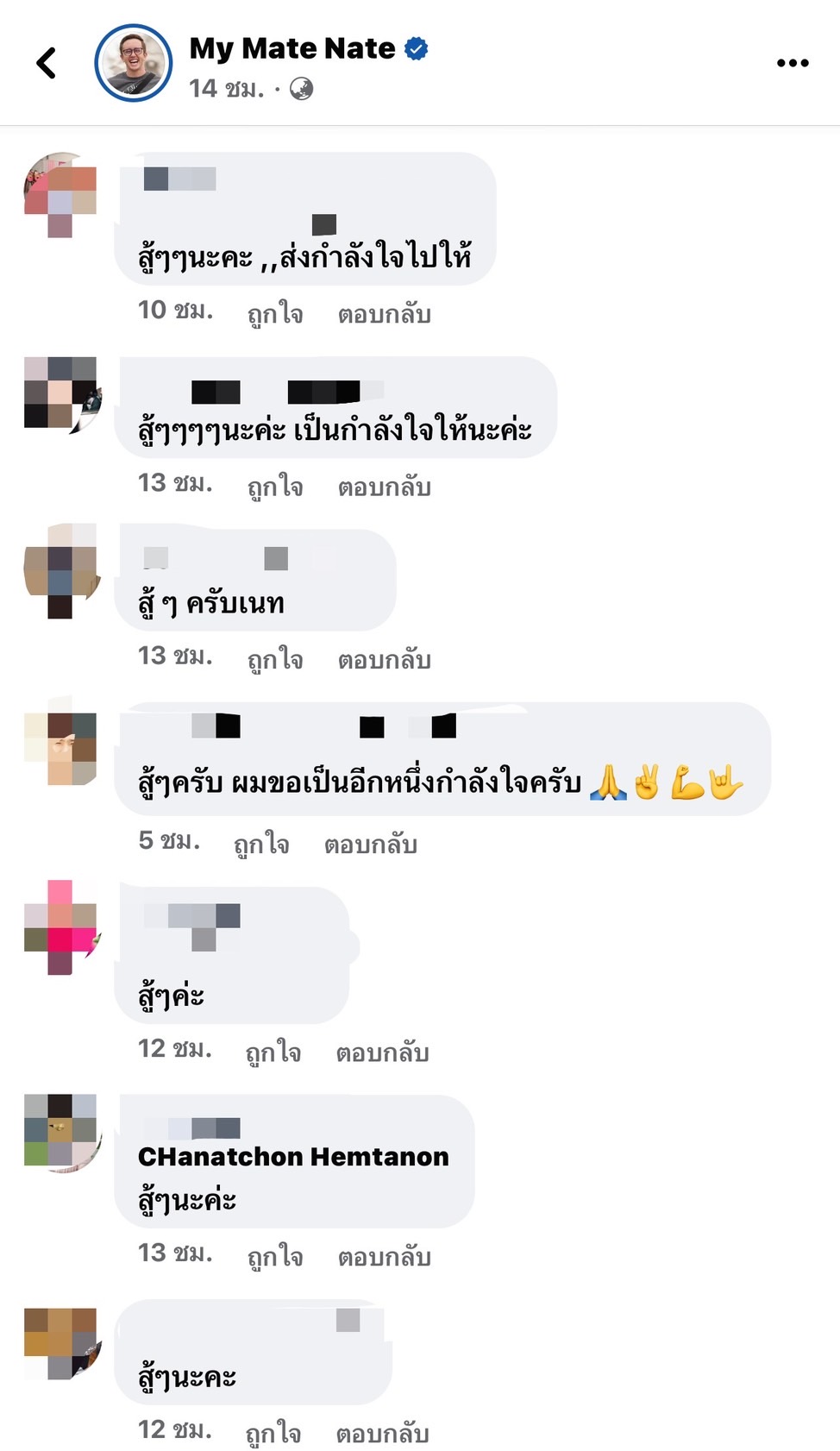
Task: Like CHanatchon Hemtanon's comment
Action: pos(275,1257)
